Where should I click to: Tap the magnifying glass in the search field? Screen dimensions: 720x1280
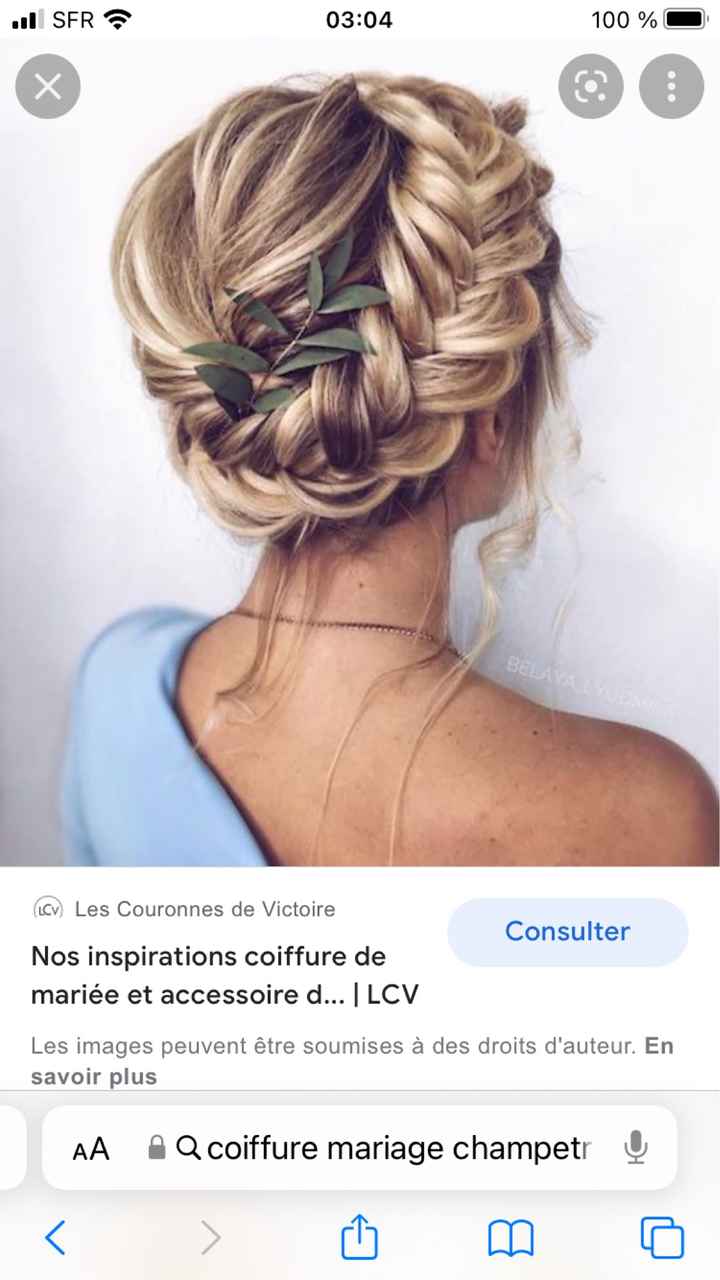tap(188, 1148)
